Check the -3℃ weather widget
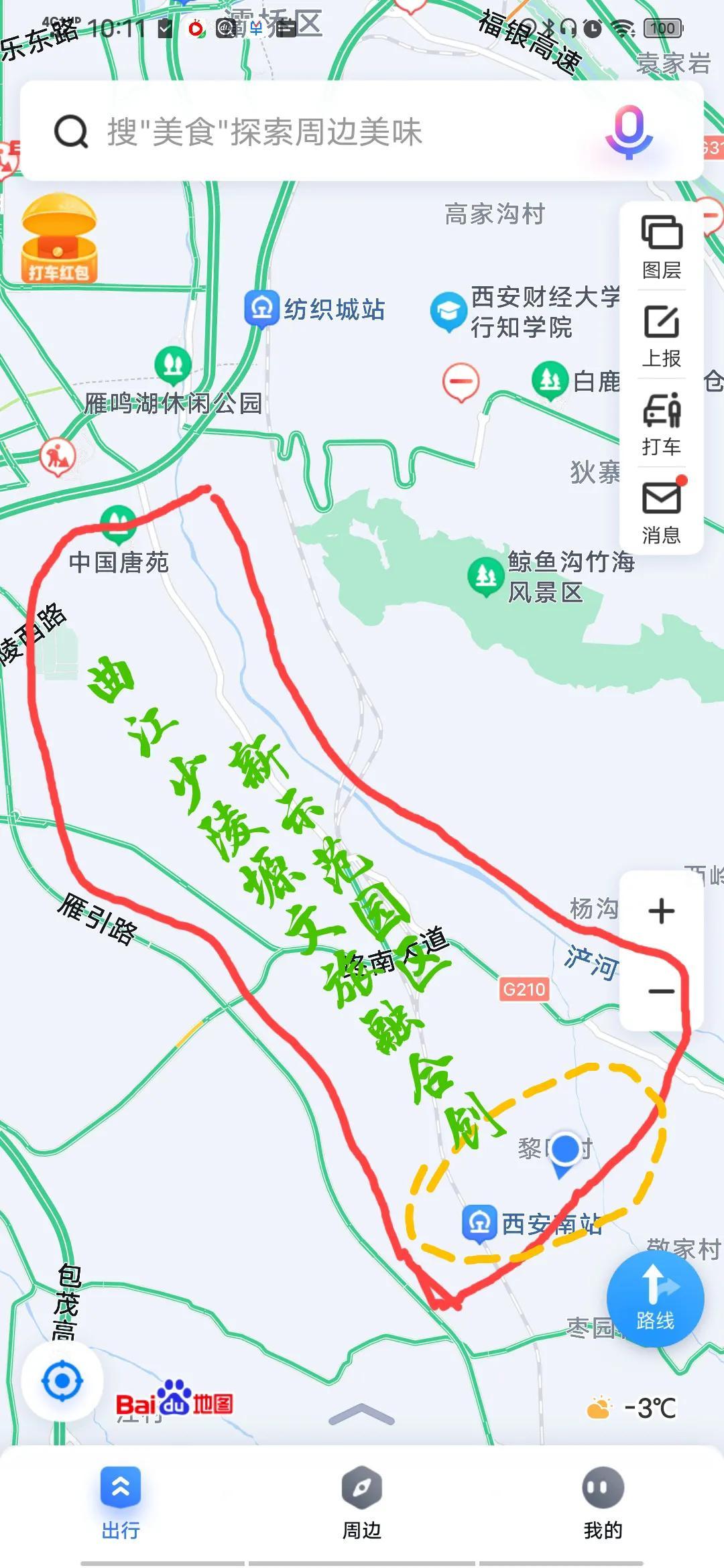 point(631,1408)
